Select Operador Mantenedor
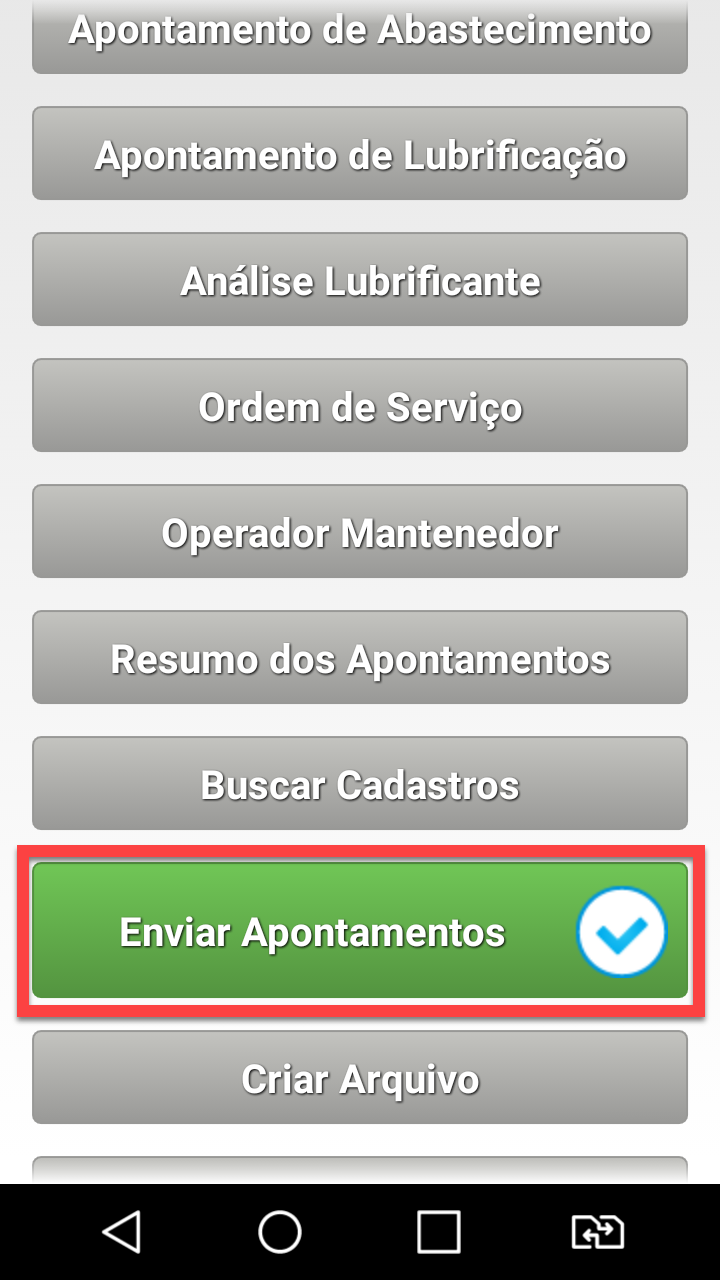Image resolution: width=720 pixels, height=1280 pixels. coord(360,533)
